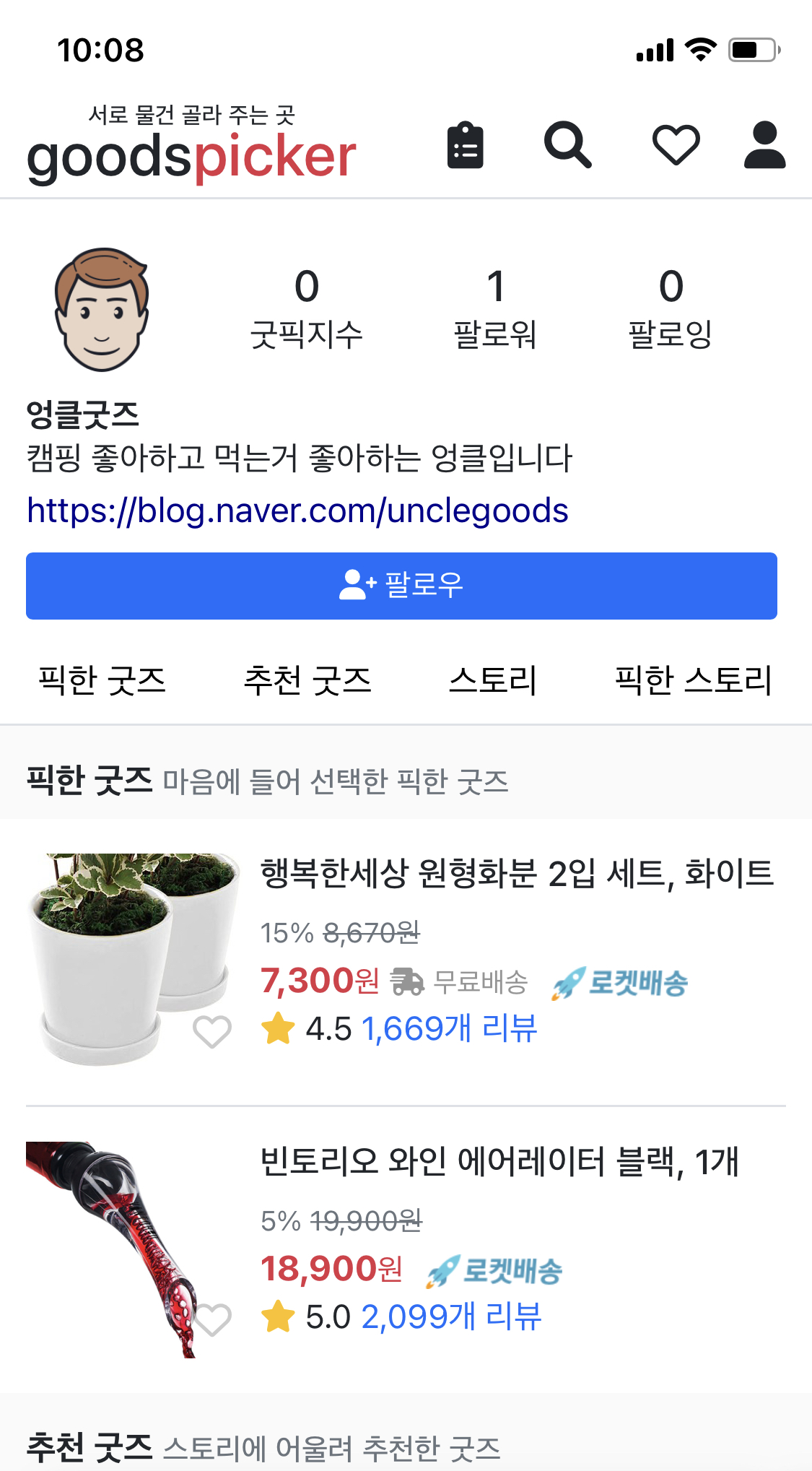The height and width of the screenshot is (1471, 812).
Task: Open the 2,099개 리뷰 link
Action: point(451,1316)
